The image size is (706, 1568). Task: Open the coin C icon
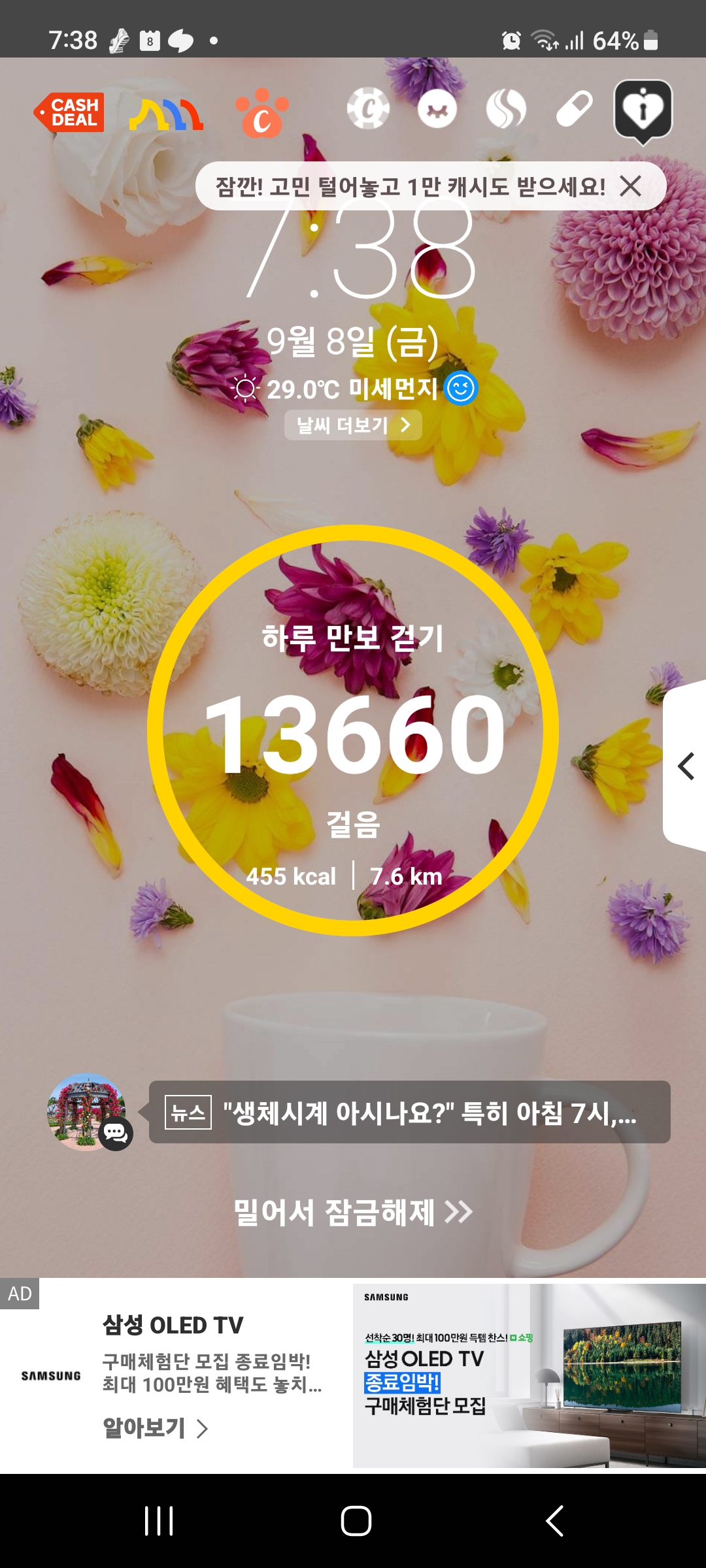[368, 108]
